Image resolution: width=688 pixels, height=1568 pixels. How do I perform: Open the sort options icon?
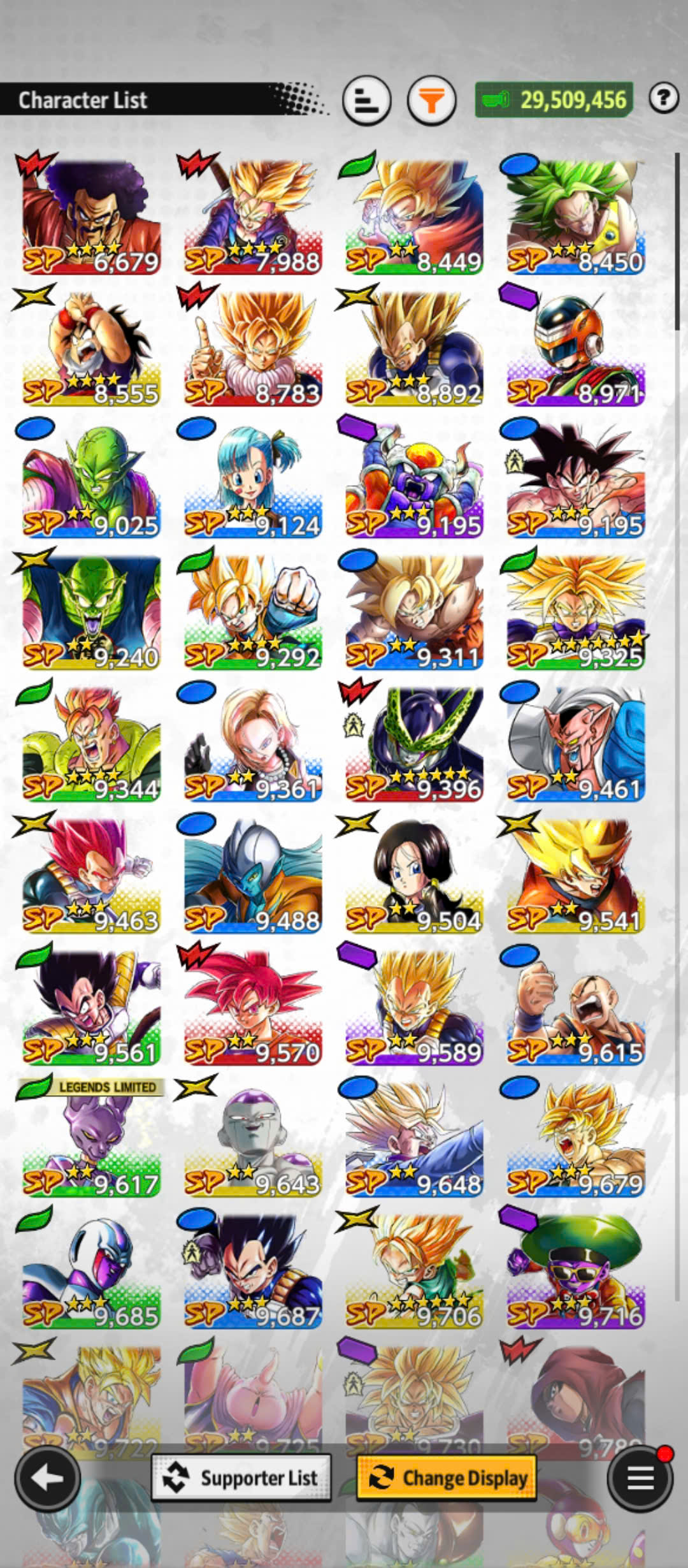point(366,100)
